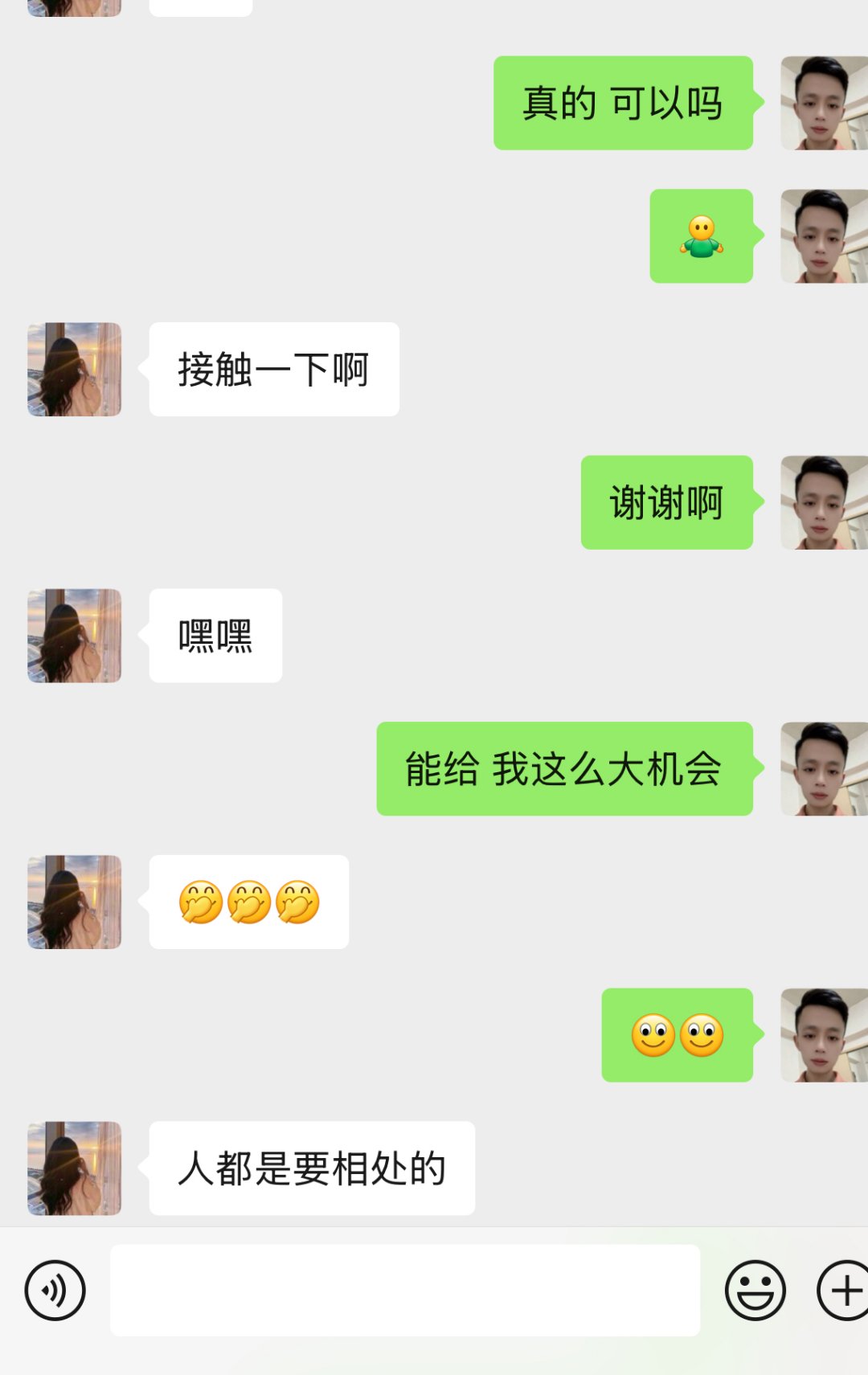Open sender's avatar beside '能给 我这么大机会'
The image size is (868, 1375).
click(824, 769)
